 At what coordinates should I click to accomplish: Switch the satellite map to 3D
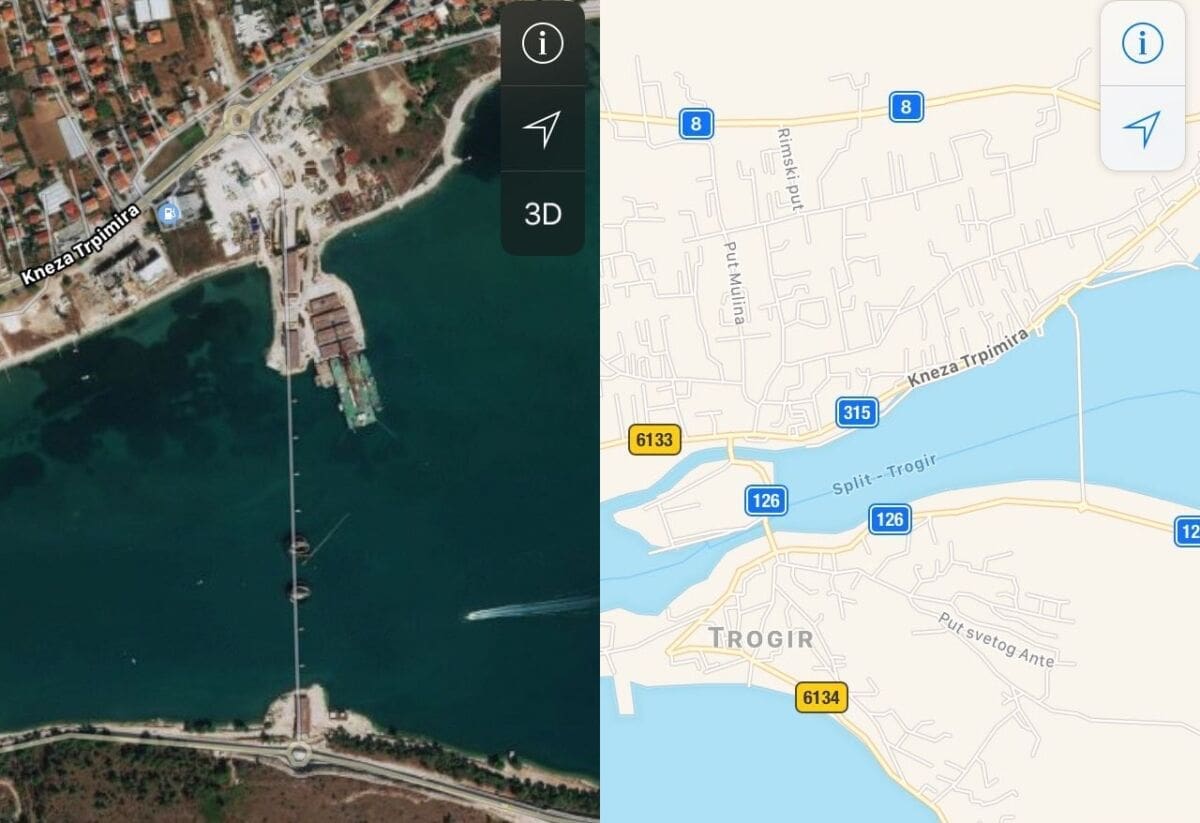(x=542, y=213)
